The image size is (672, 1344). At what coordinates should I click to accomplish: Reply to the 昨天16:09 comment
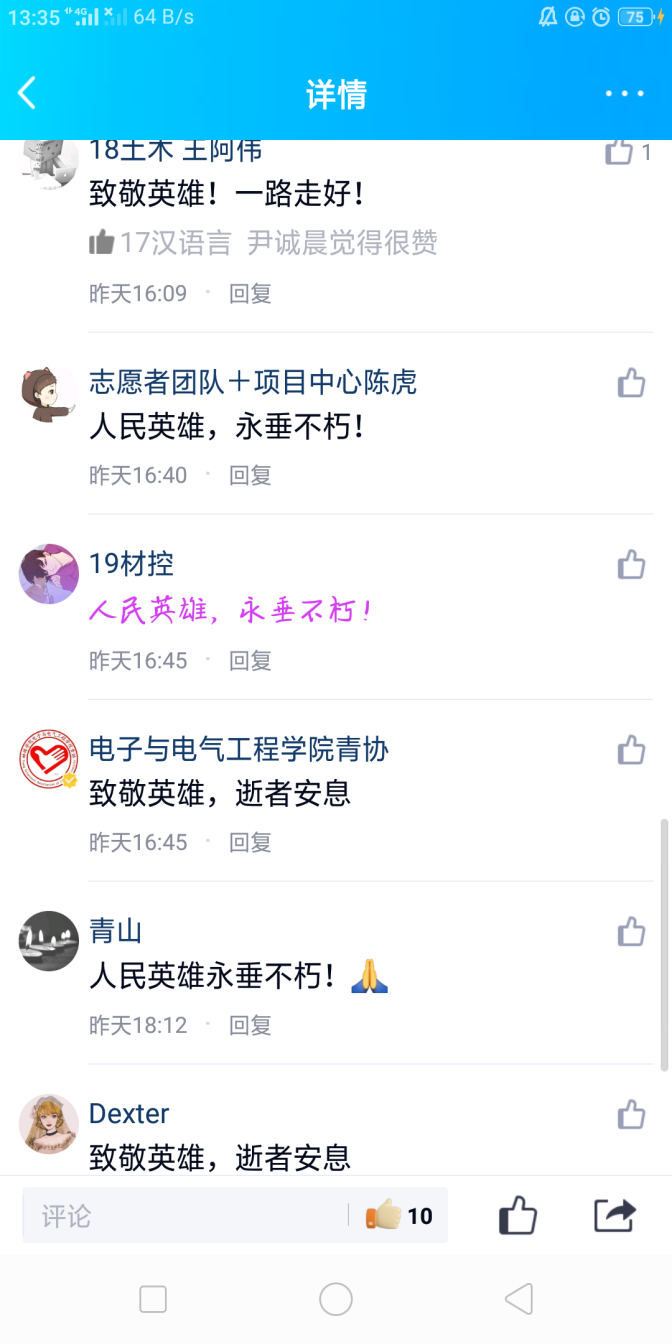tap(250, 294)
